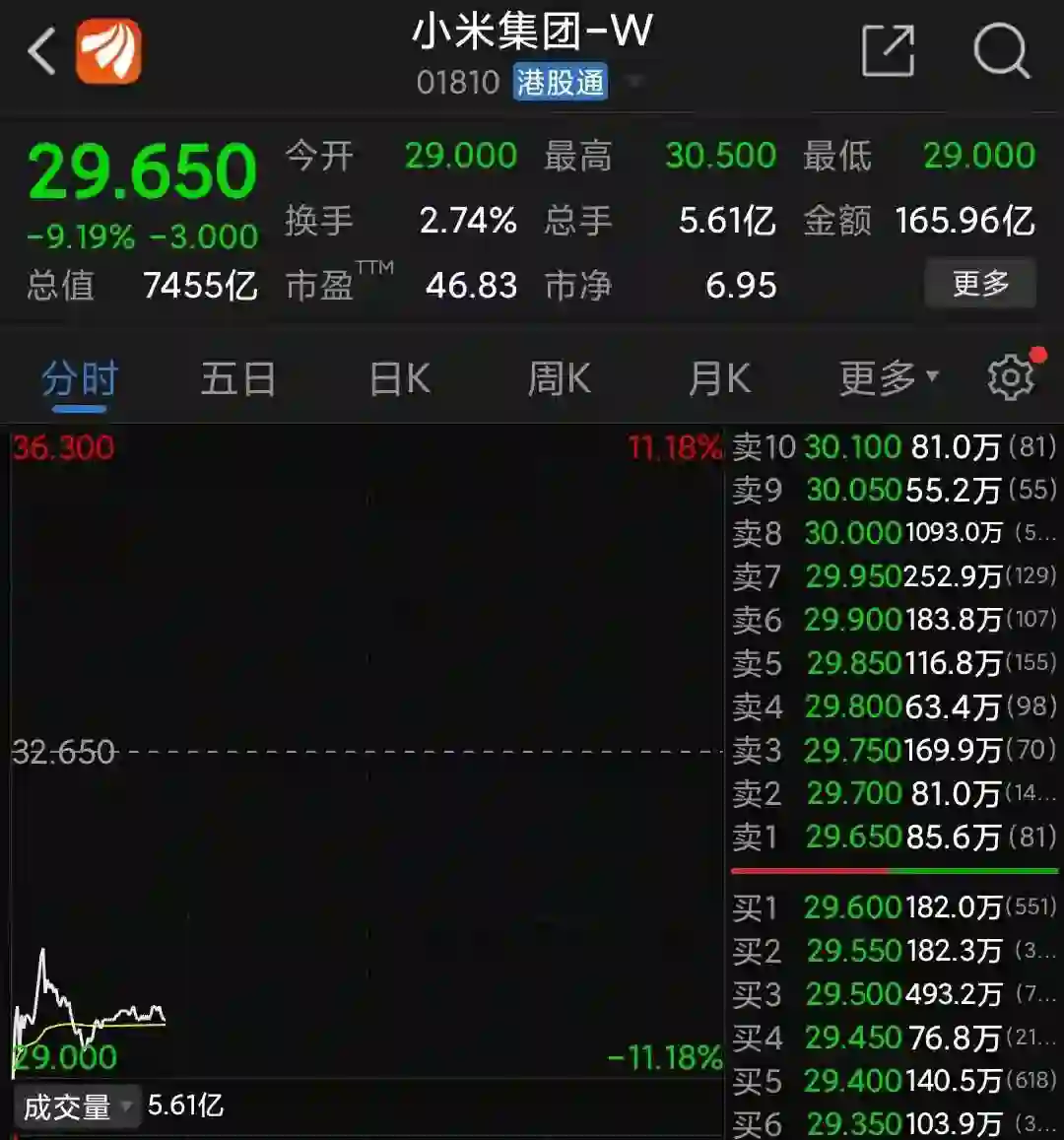Expand the 更多 chart period dropdown

tap(888, 378)
